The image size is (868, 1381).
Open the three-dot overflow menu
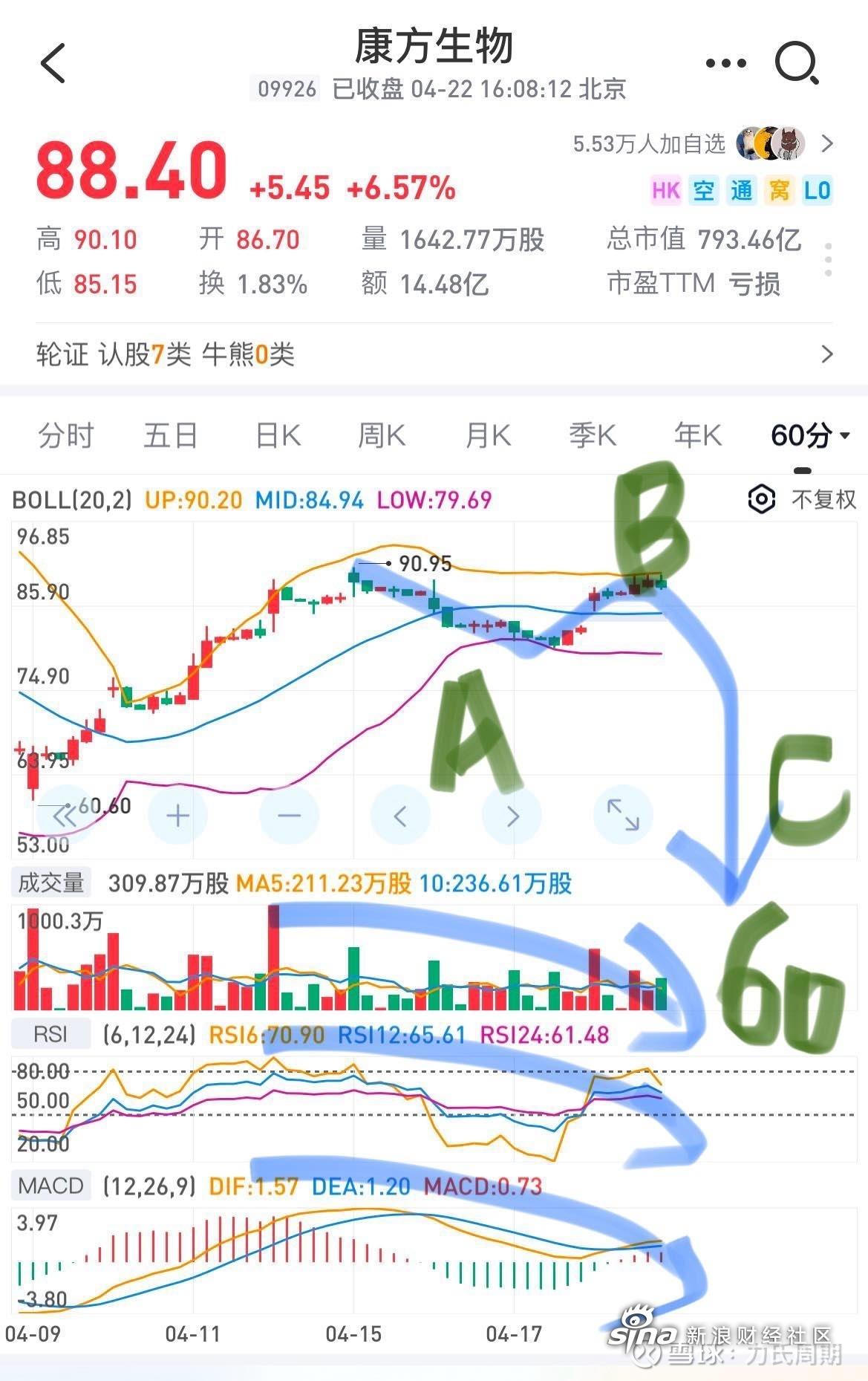tap(725, 64)
